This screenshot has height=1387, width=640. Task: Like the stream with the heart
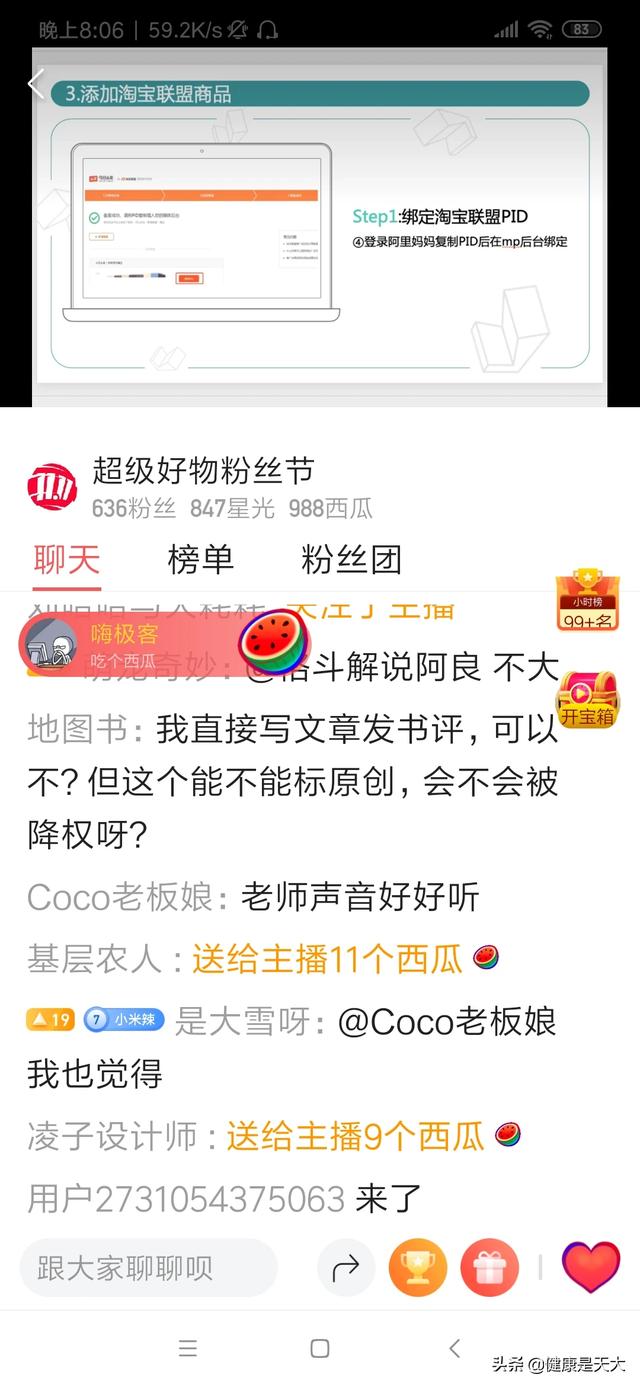[591, 1266]
